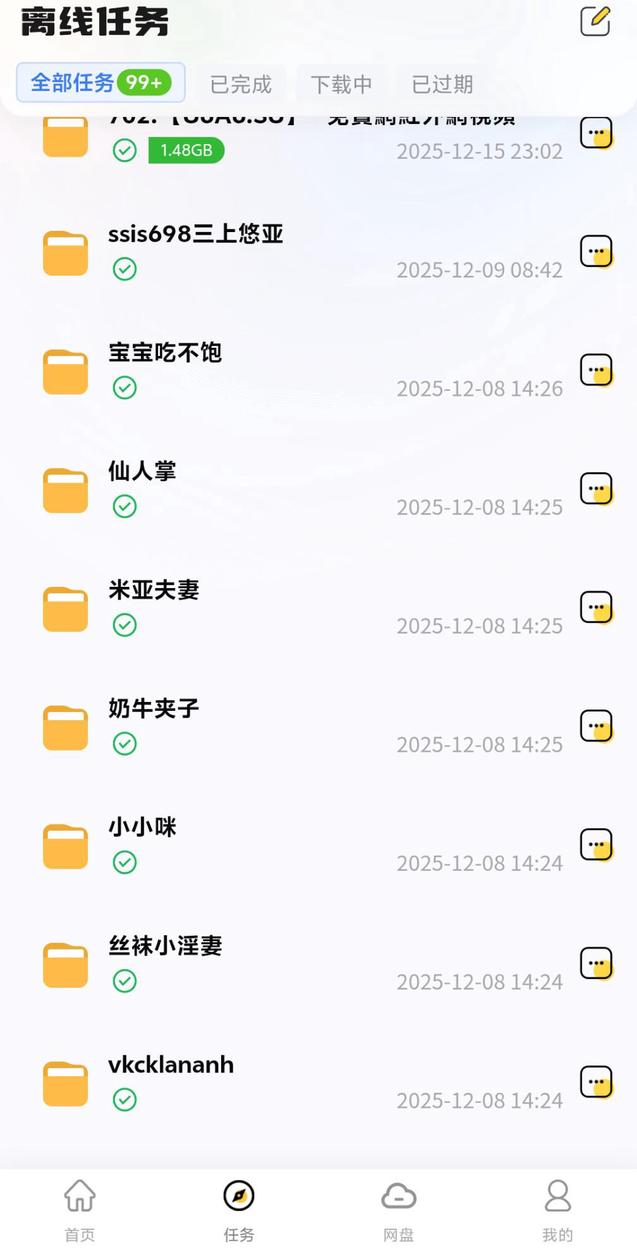Tap the edit icon beside 离线任务
The width and height of the screenshot is (637, 1254).
tap(595, 21)
